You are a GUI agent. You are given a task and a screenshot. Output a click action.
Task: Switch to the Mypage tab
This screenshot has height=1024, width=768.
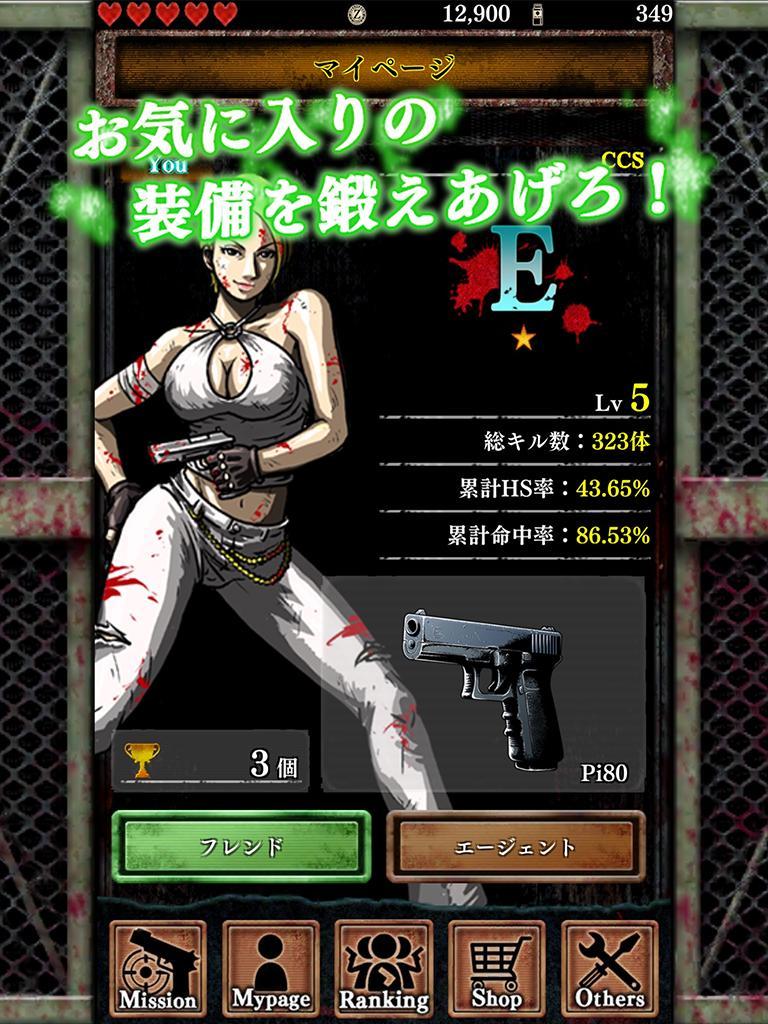[271, 968]
